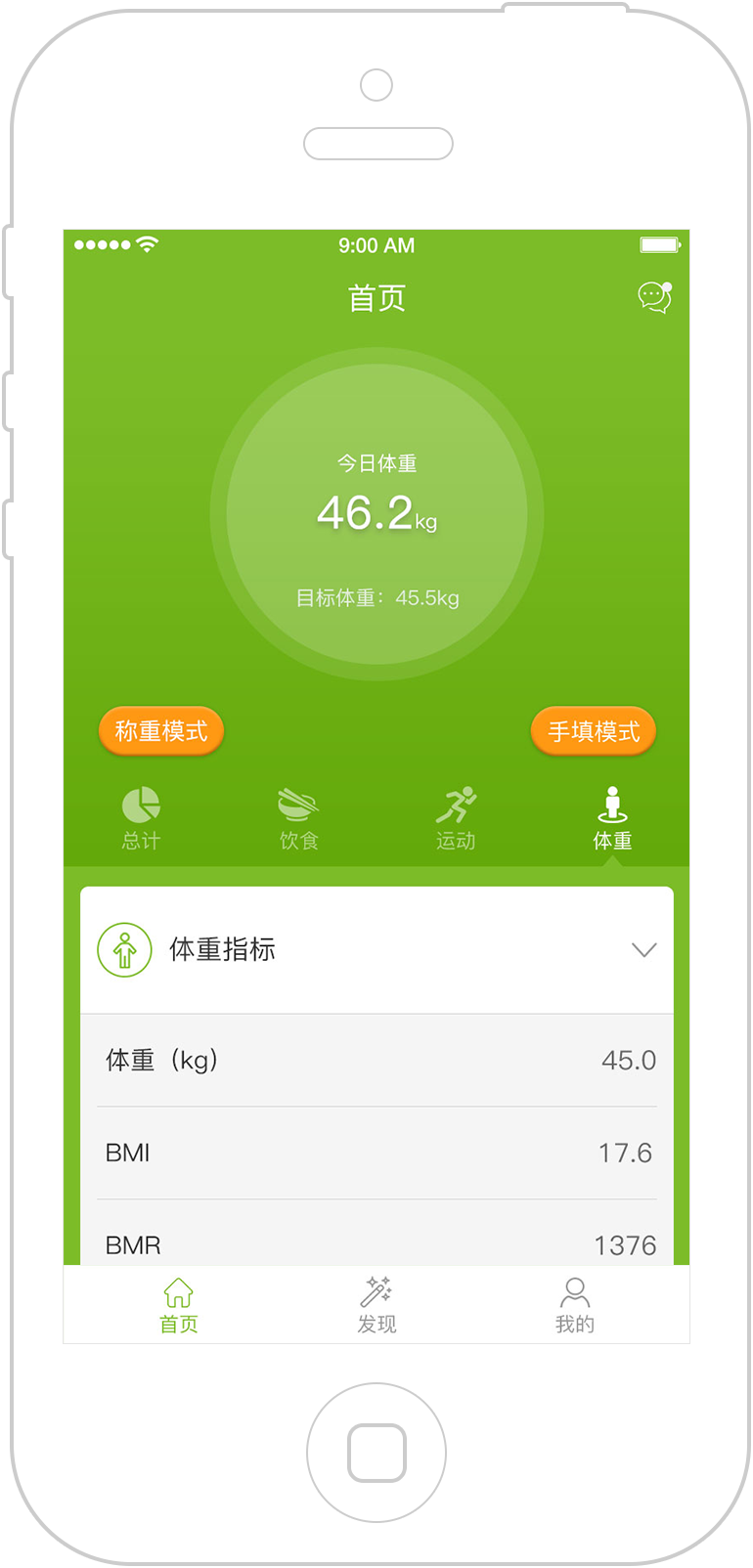This screenshot has height=1568, width=753.
Task: Click the 体重指标 circular body icon
Action: coord(123,948)
